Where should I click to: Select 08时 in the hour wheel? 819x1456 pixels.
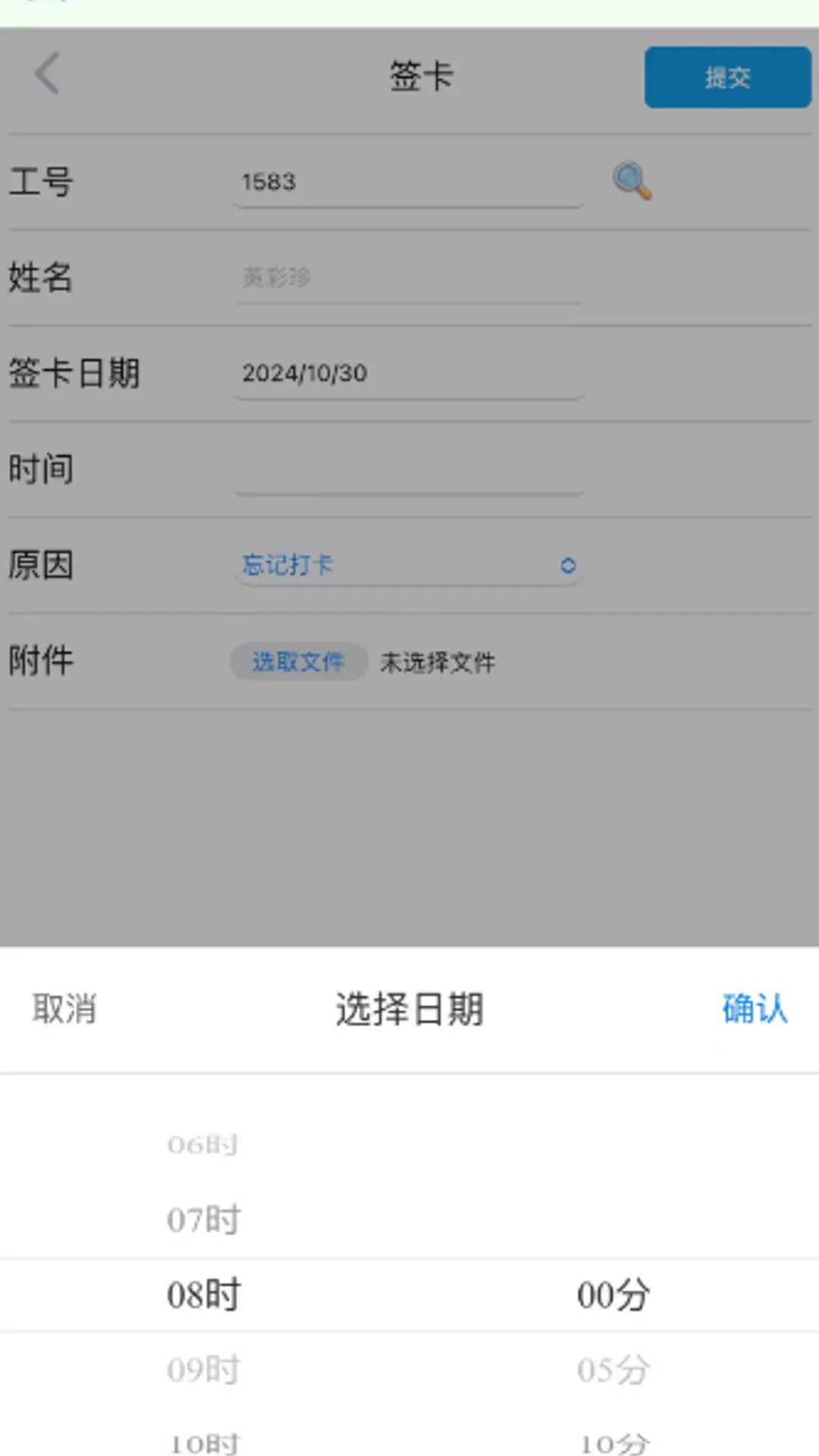pos(203,1292)
